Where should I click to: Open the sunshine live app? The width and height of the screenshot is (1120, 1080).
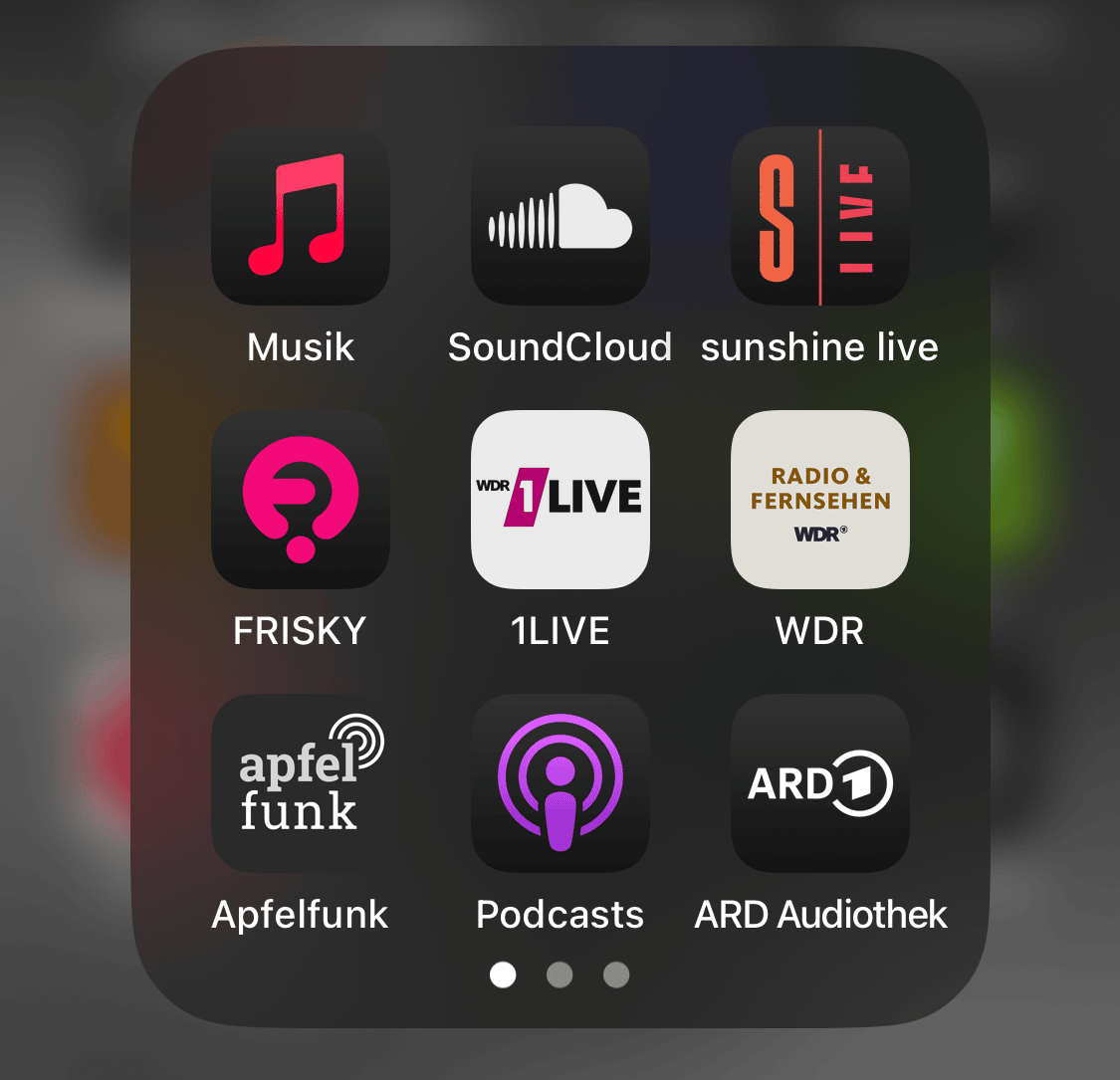820,216
